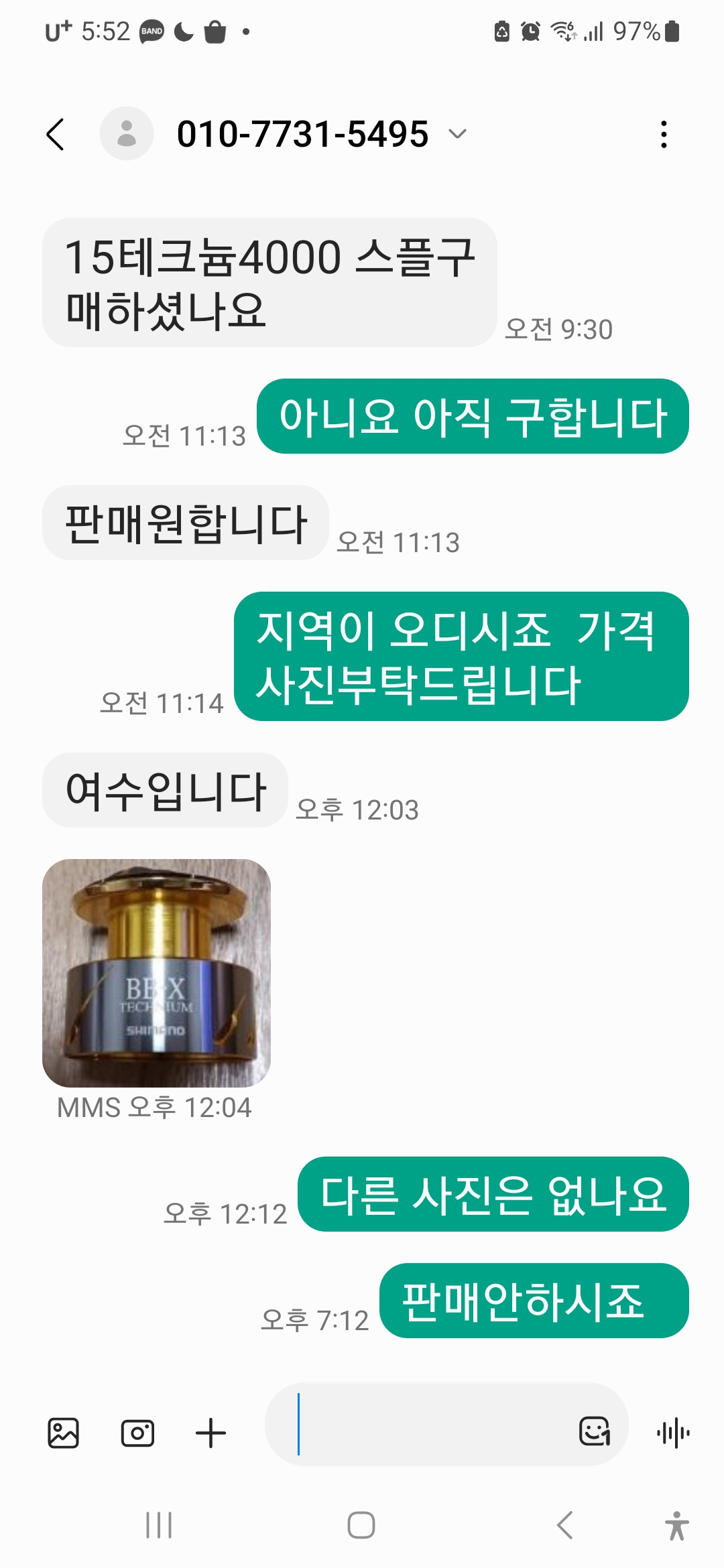Viewport: 724px width, 1568px height.
Task: Focus the message text field
Action: click(429, 1424)
